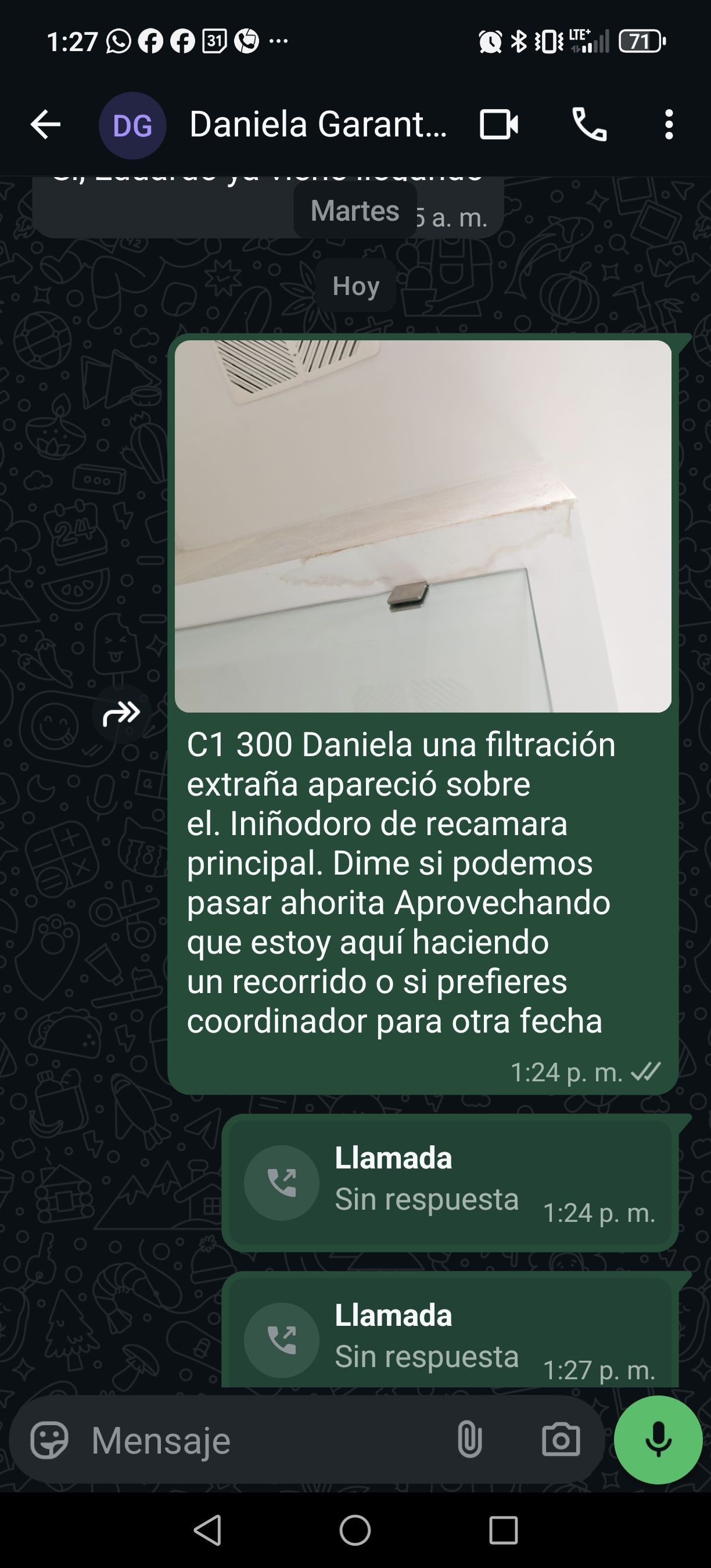Image resolution: width=711 pixels, height=1568 pixels.
Task: Tap the 1:24 p. m. unanswered call
Action: coord(449,1182)
